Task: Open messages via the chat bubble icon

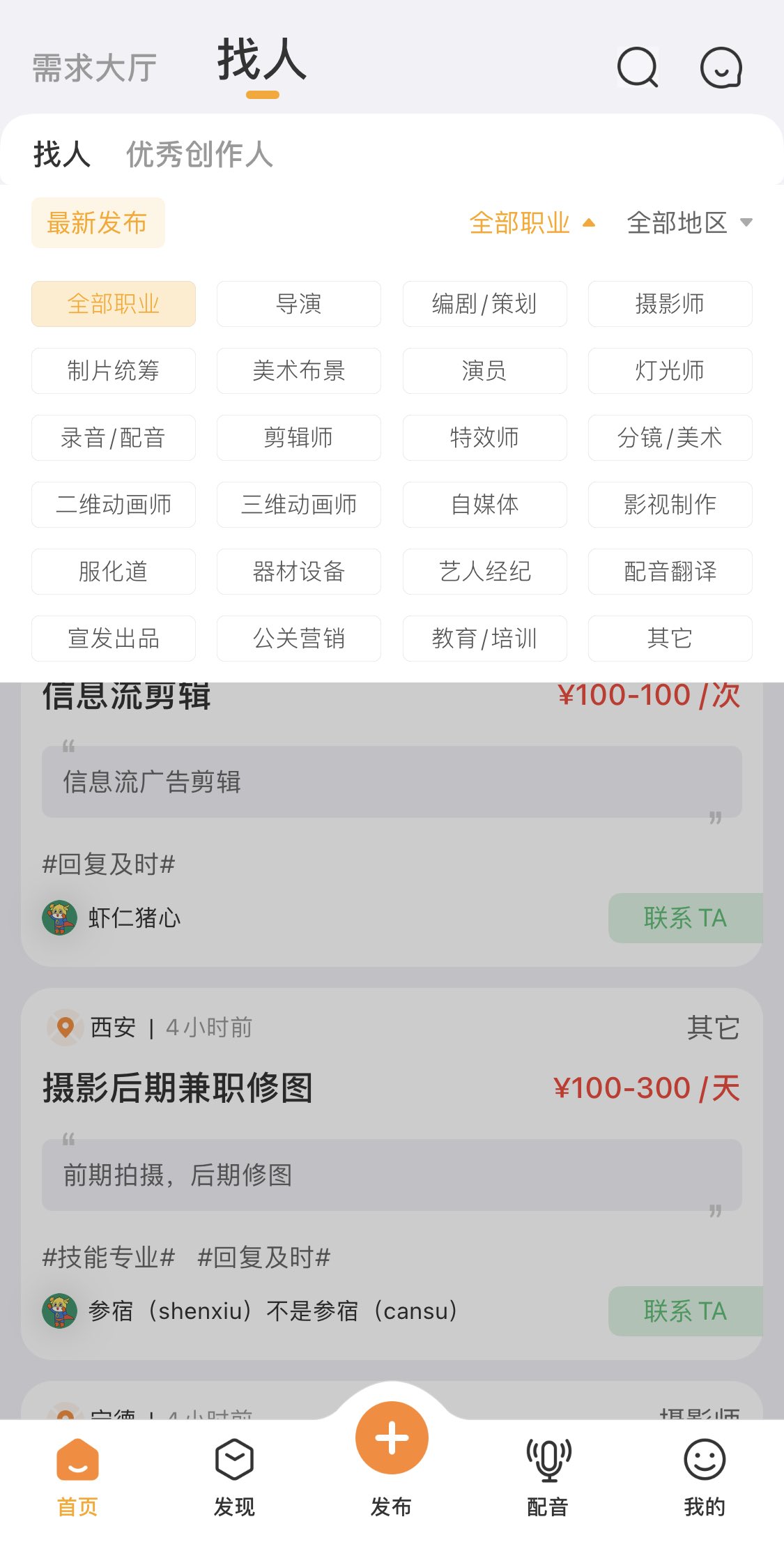Action: tap(722, 68)
